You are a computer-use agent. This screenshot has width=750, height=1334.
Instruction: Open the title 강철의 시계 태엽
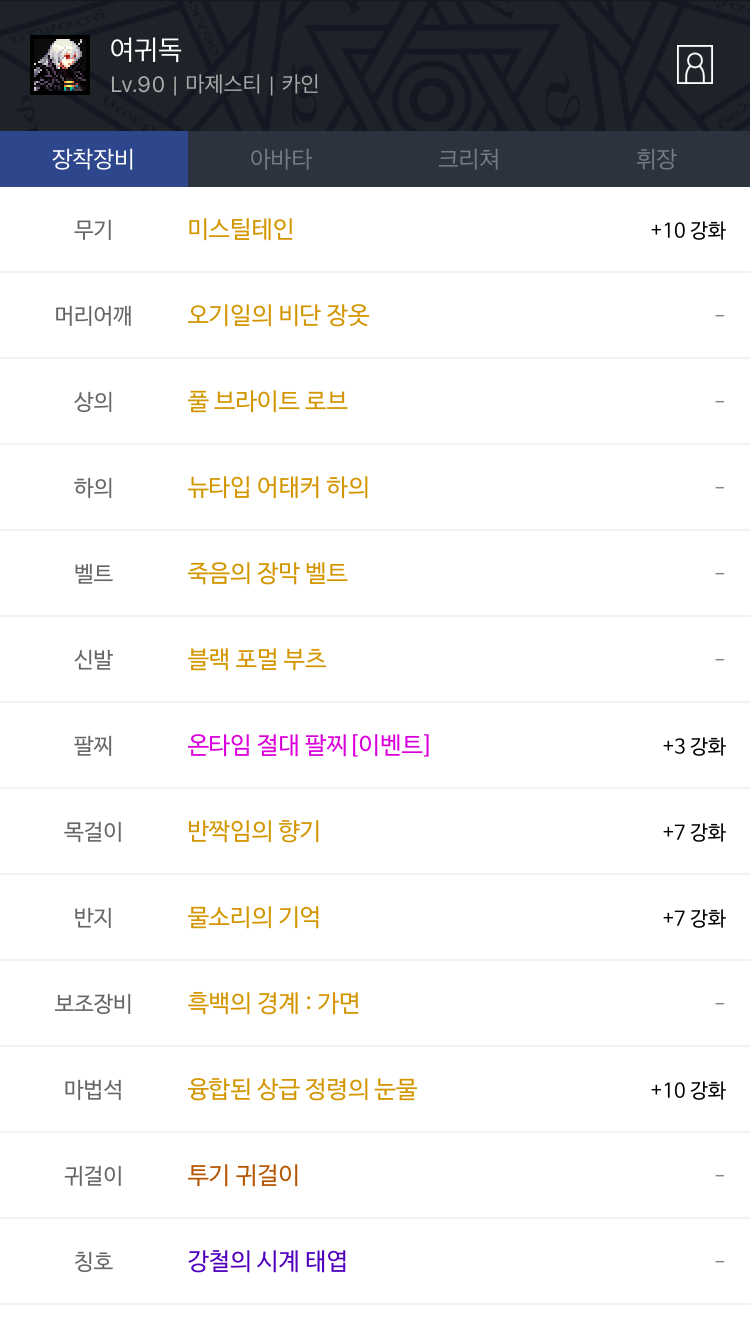click(268, 1261)
